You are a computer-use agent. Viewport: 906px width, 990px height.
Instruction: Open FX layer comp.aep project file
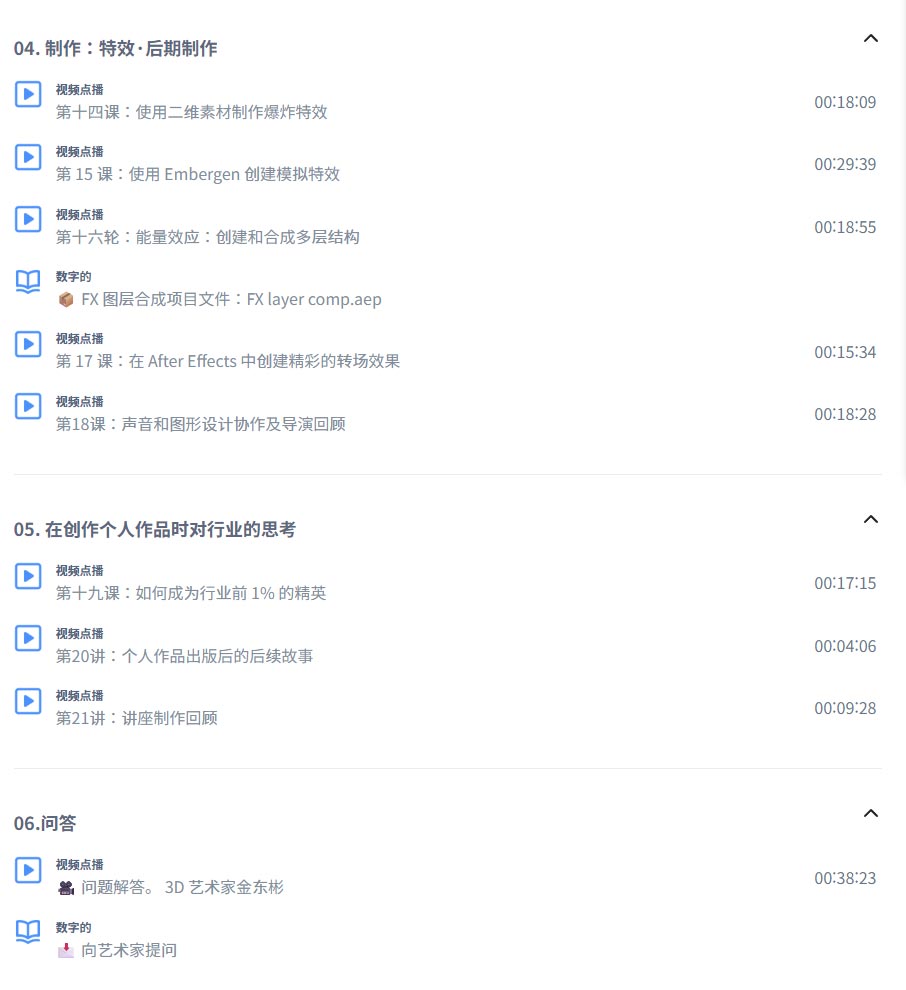pyautogui.click(x=230, y=299)
